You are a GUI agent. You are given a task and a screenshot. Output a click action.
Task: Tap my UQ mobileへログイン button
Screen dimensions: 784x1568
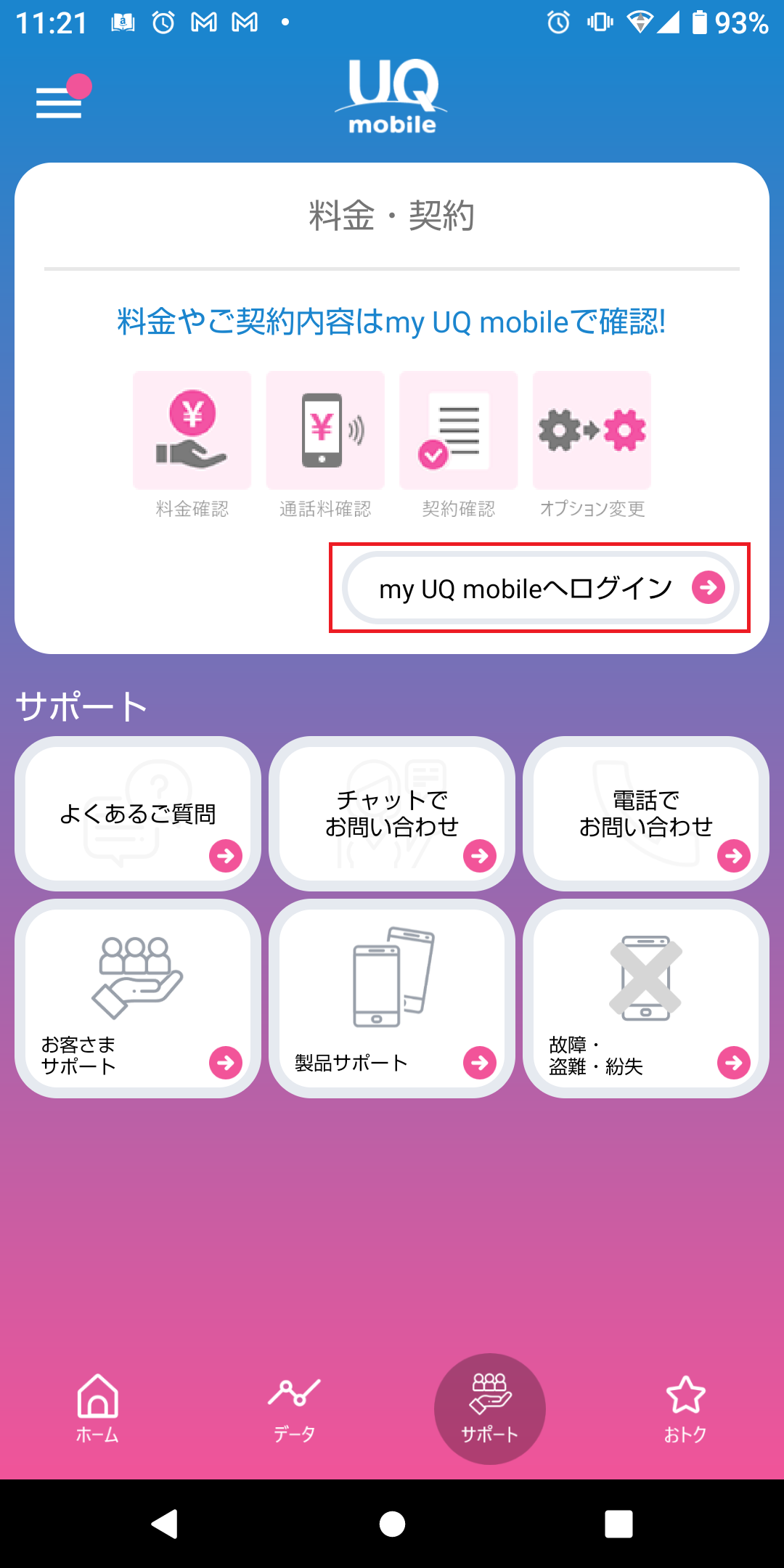pyautogui.click(x=539, y=588)
